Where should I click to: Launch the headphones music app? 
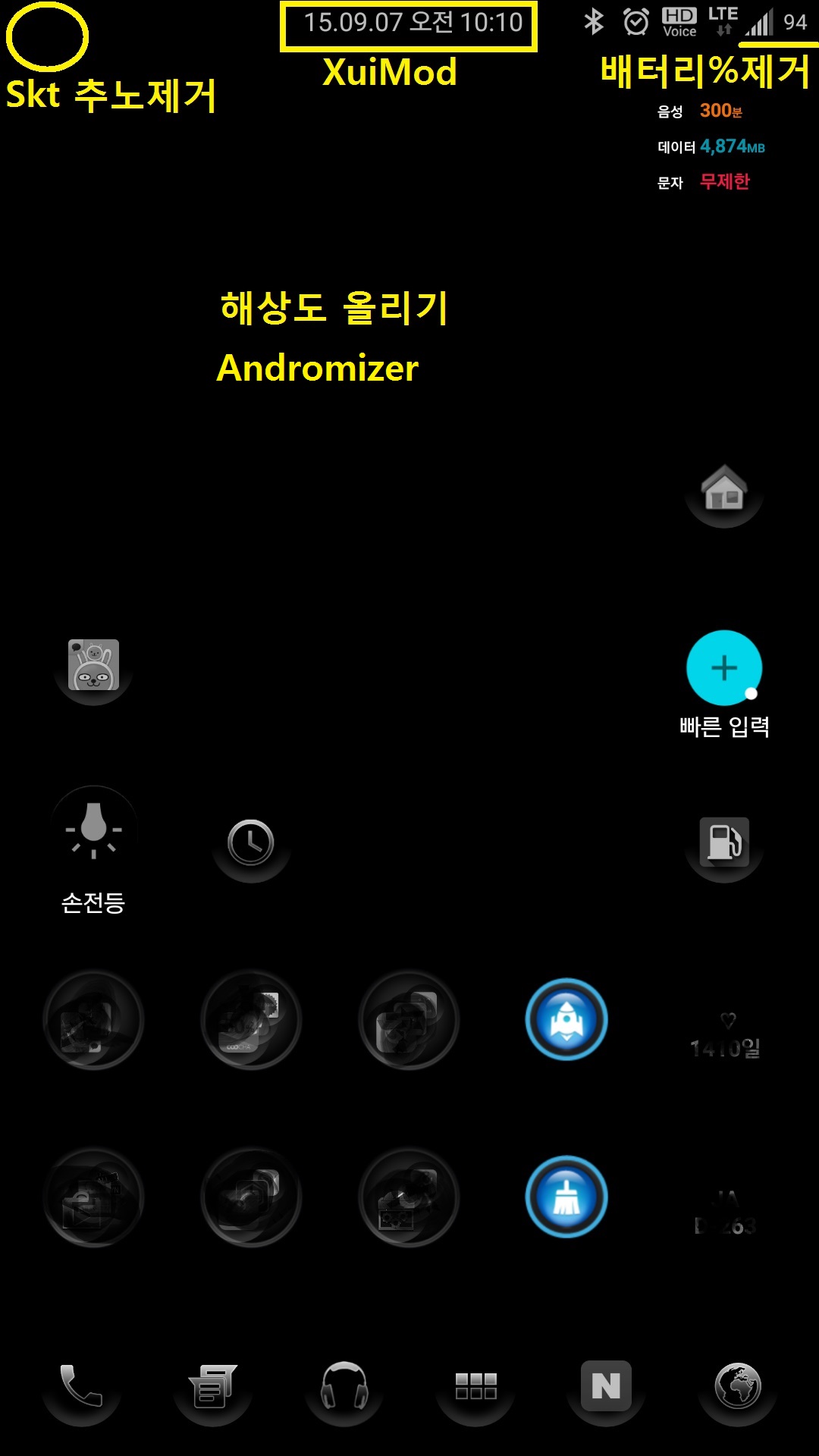[344, 1385]
